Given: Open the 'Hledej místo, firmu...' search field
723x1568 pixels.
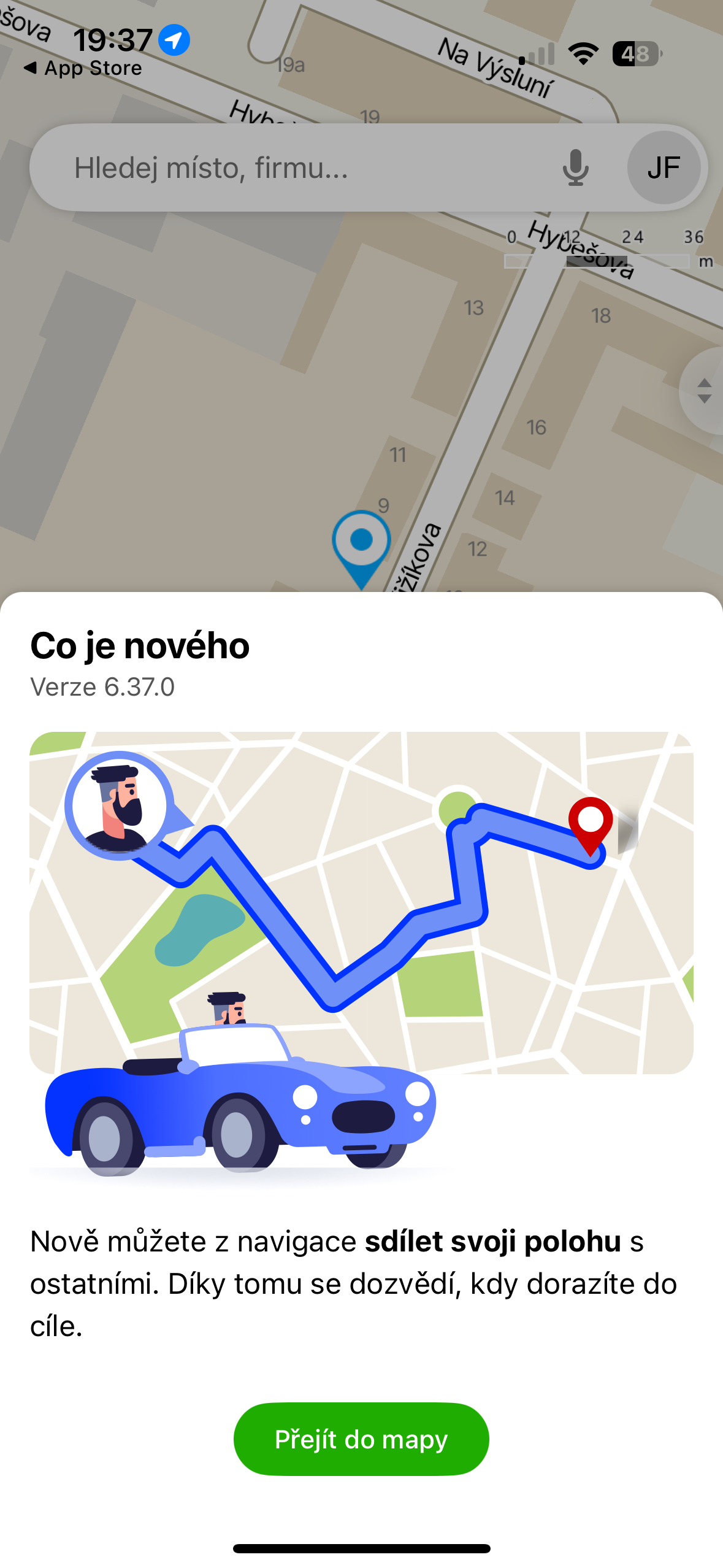Looking at the screenshot, I should click(294, 167).
